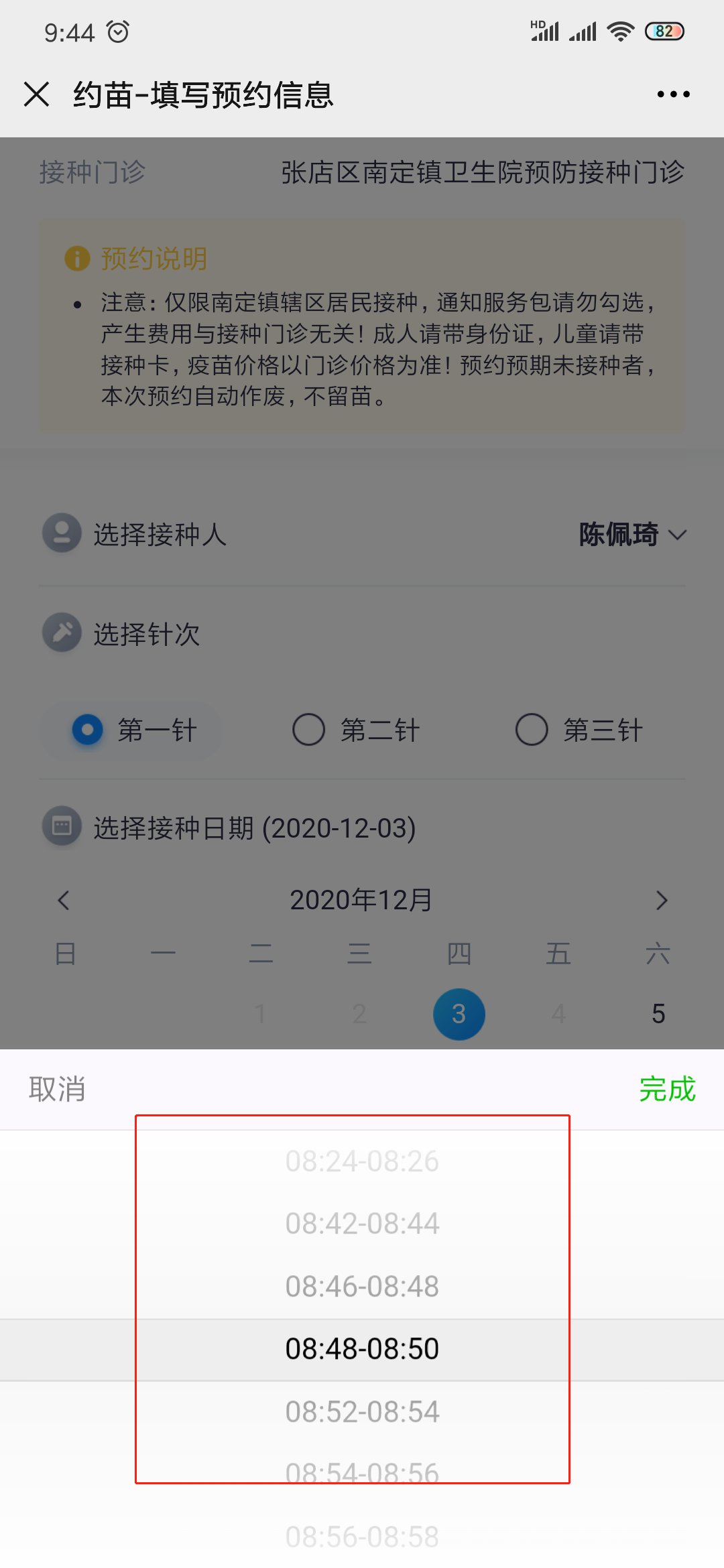This screenshot has height=1568, width=724.
Task: Confirm the time slot with 完成
Action: pyautogui.click(x=667, y=1089)
